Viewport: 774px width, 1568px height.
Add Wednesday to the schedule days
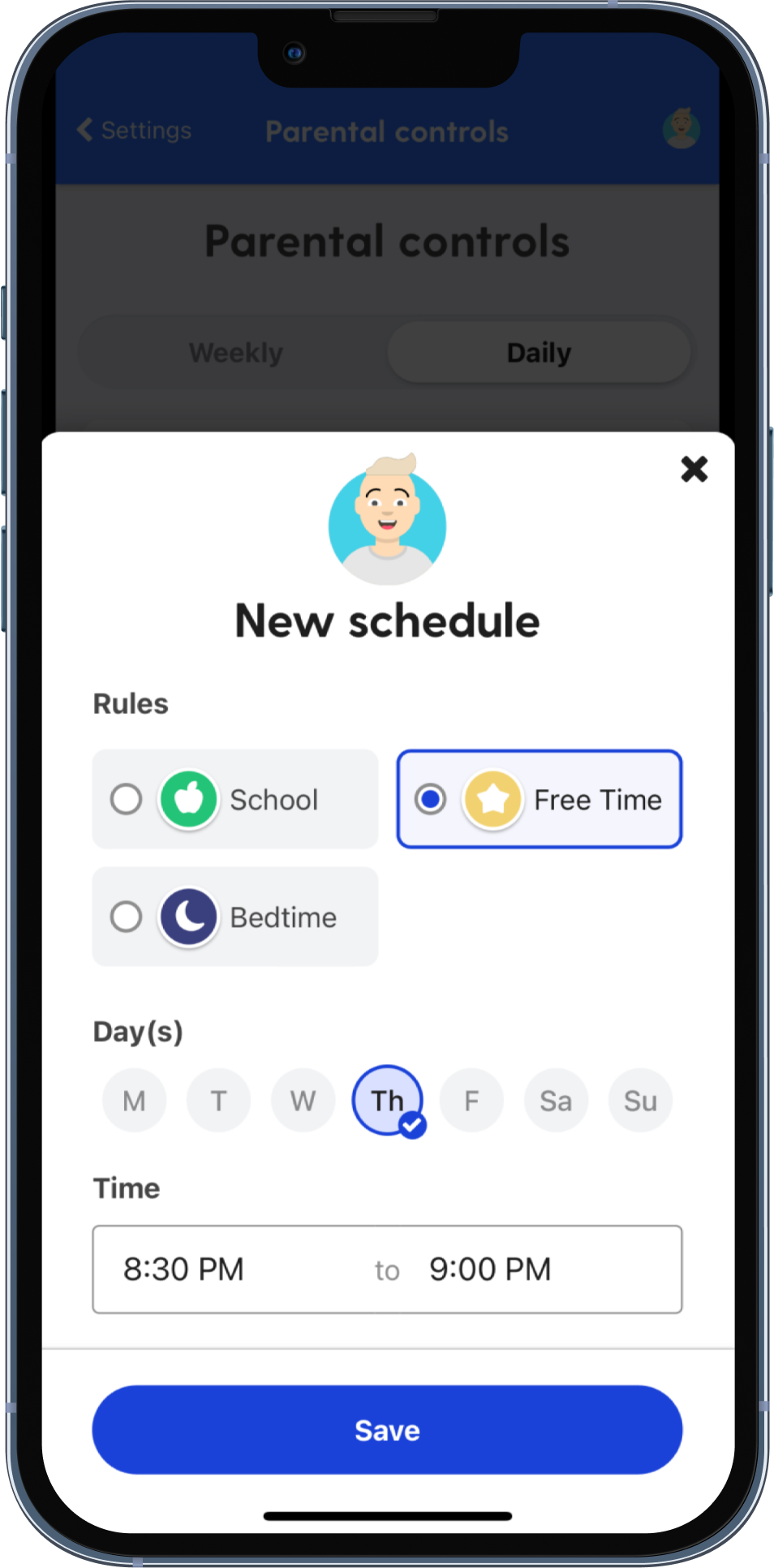point(303,1101)
